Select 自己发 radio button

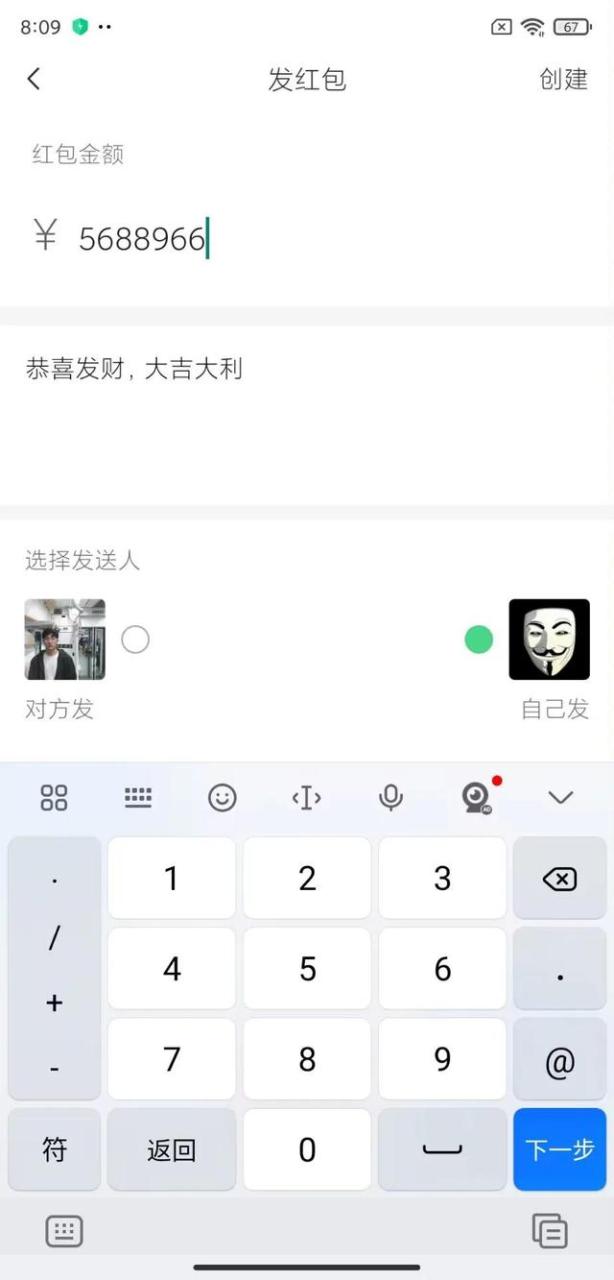tap(479, 640)
